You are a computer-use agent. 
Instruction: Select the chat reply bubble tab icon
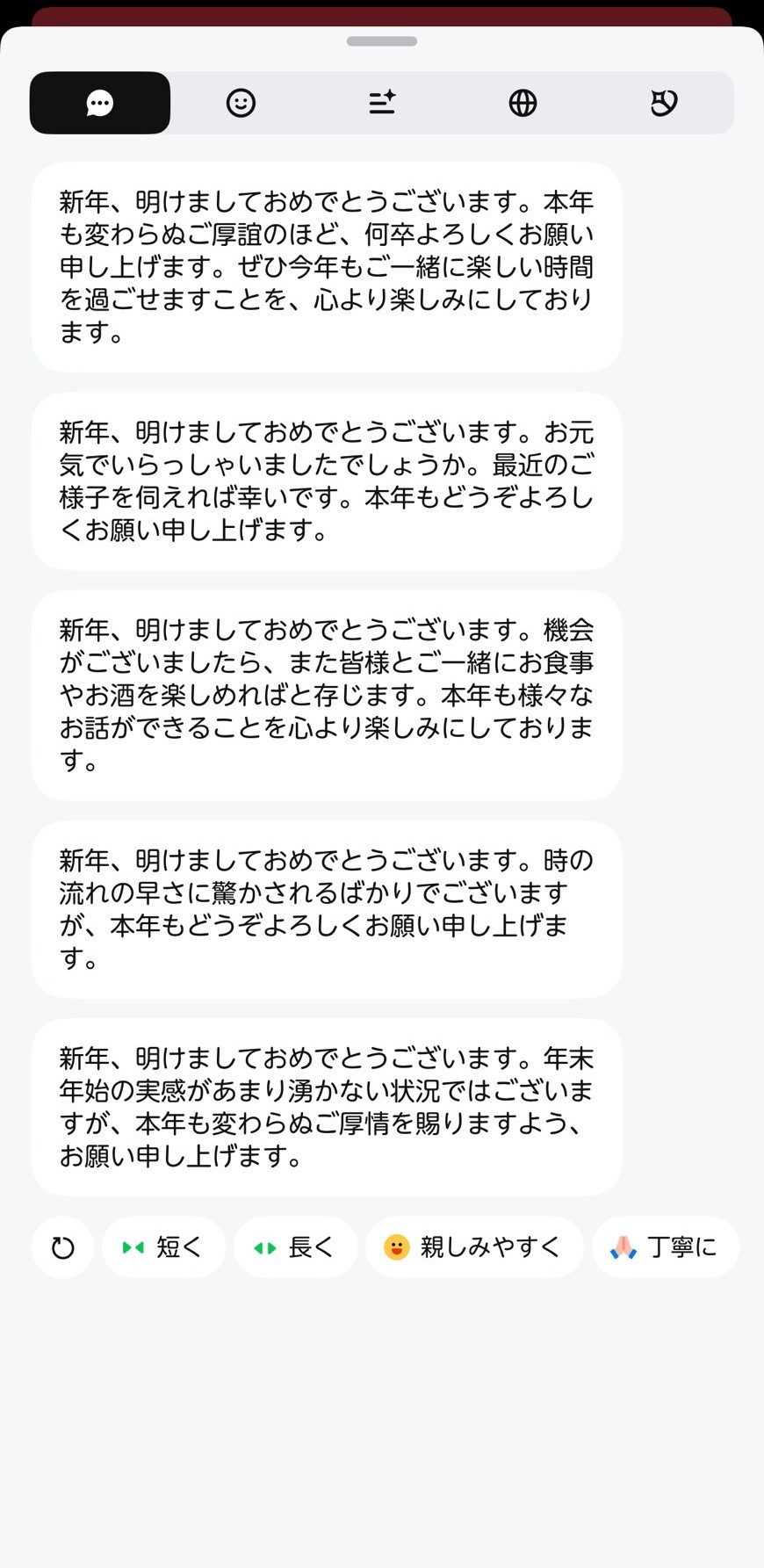(x=99, y=102)
